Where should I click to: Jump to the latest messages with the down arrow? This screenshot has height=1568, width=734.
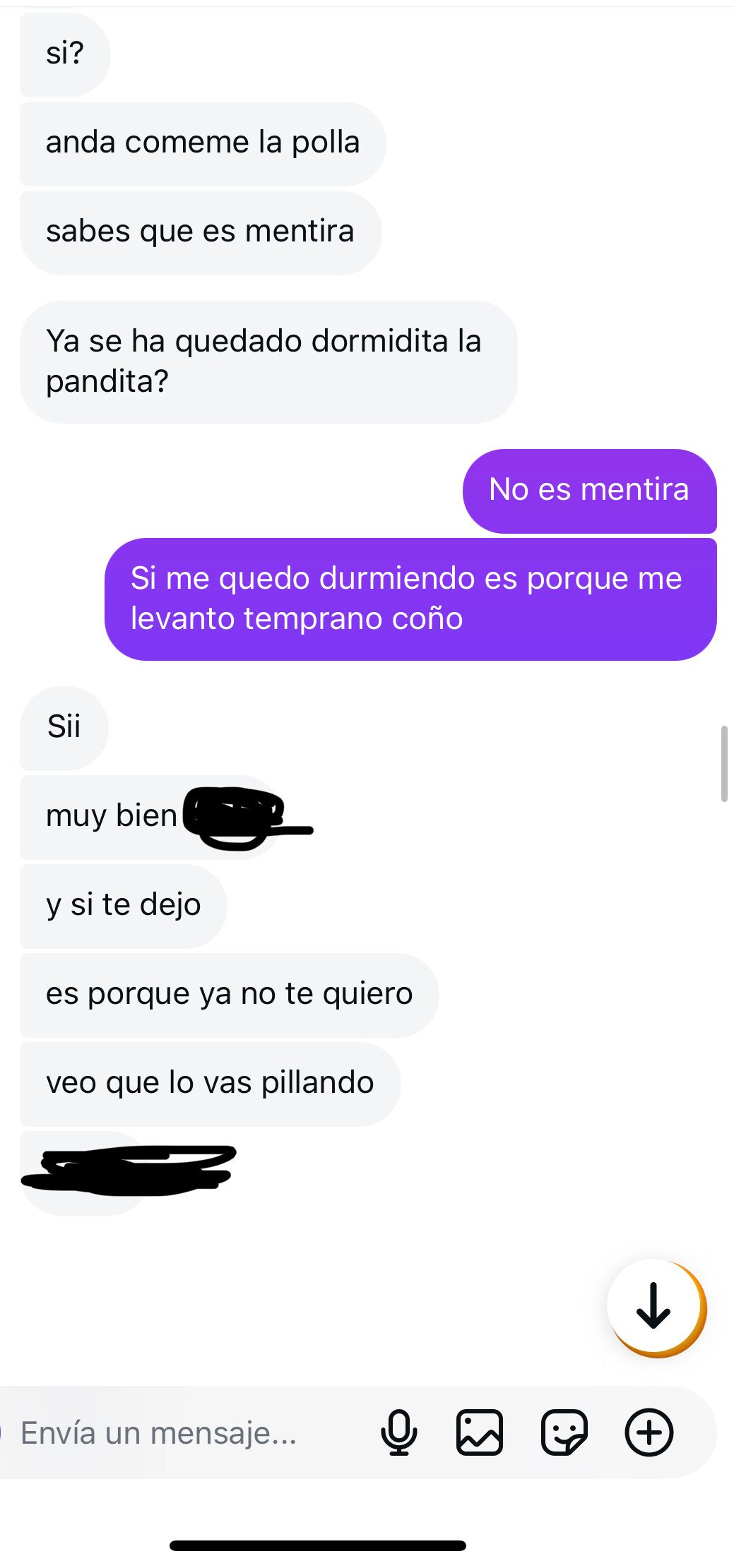(x=653, y=1307)
